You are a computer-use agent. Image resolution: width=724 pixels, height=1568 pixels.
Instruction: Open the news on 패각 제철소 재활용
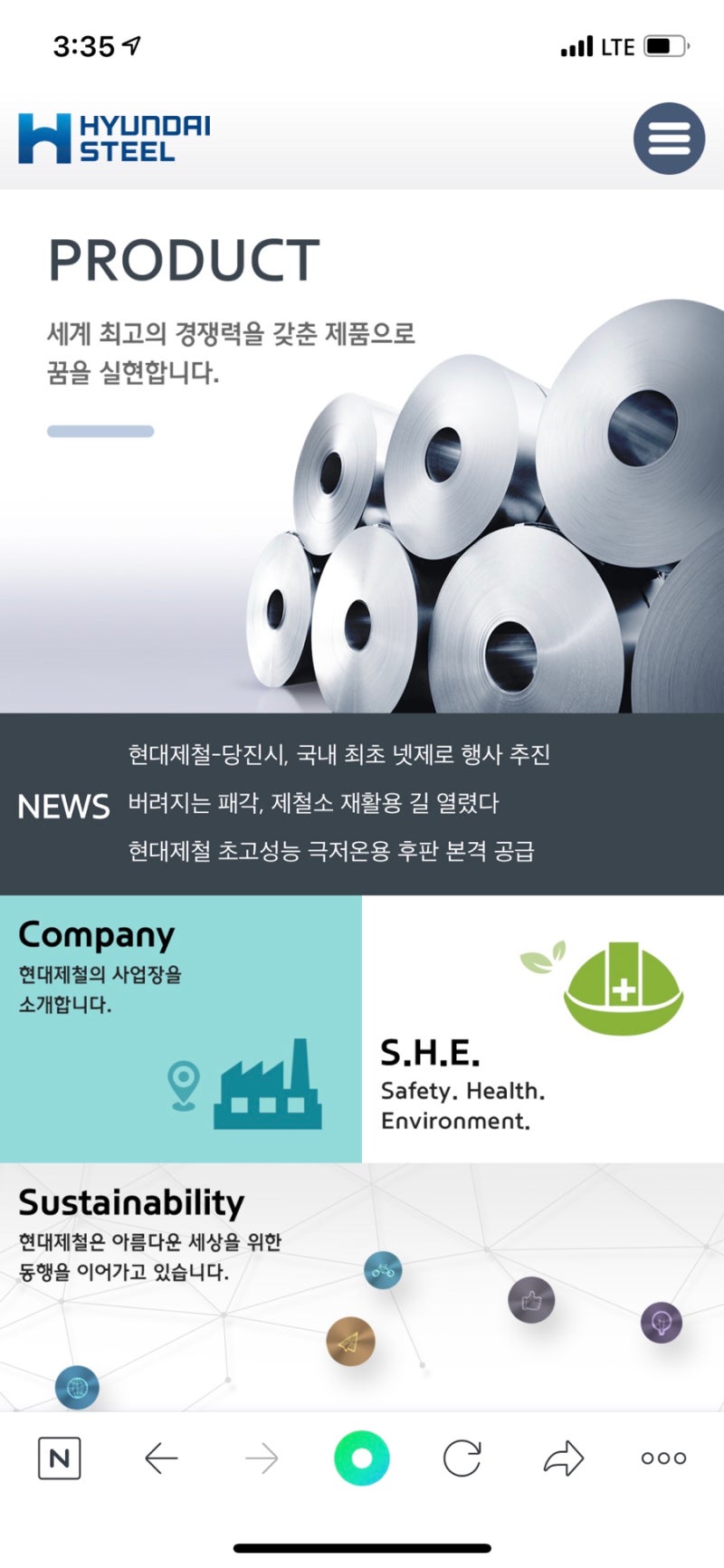click(313, 803)
